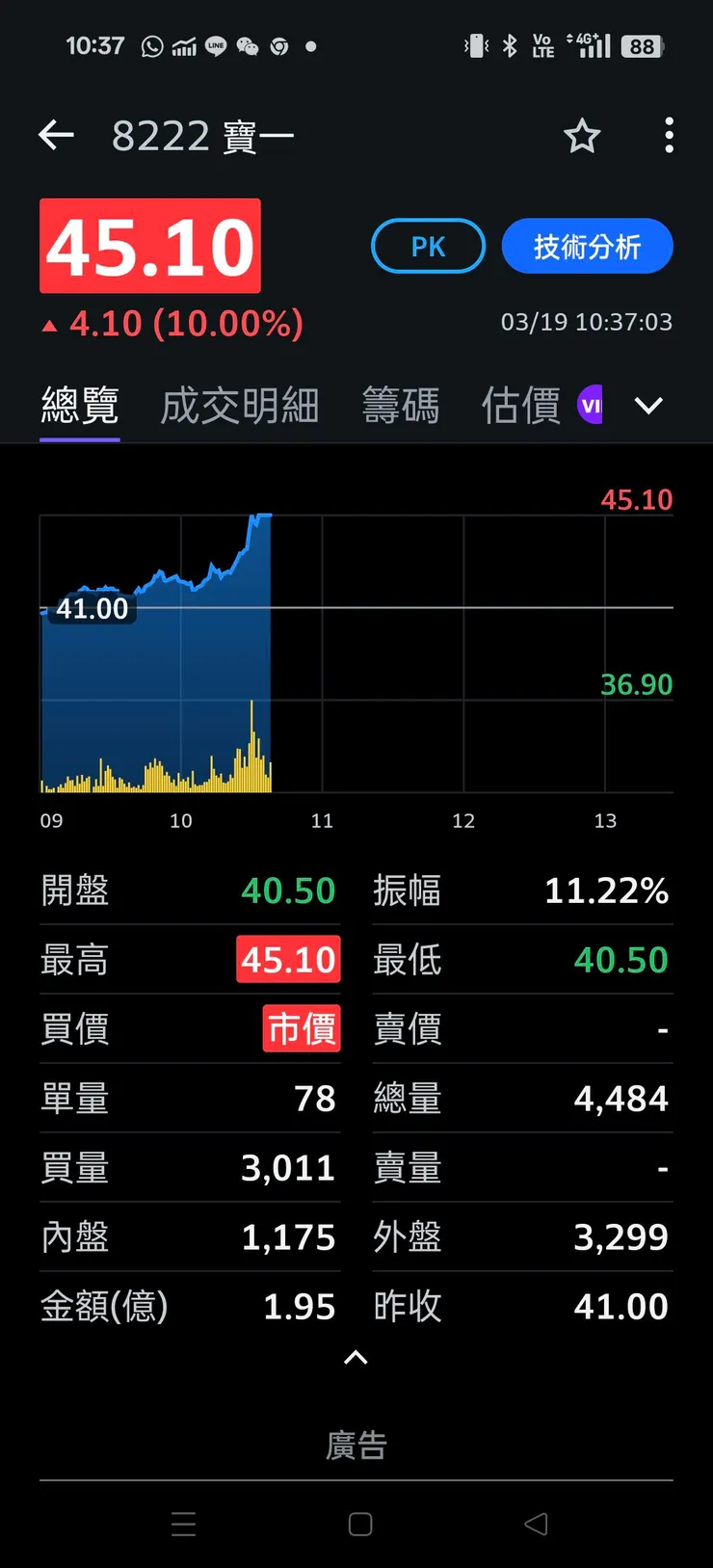Tap the back arrow to exit stock page
This screenshot has width=713, height=1568.
click(x=56, y=135)
